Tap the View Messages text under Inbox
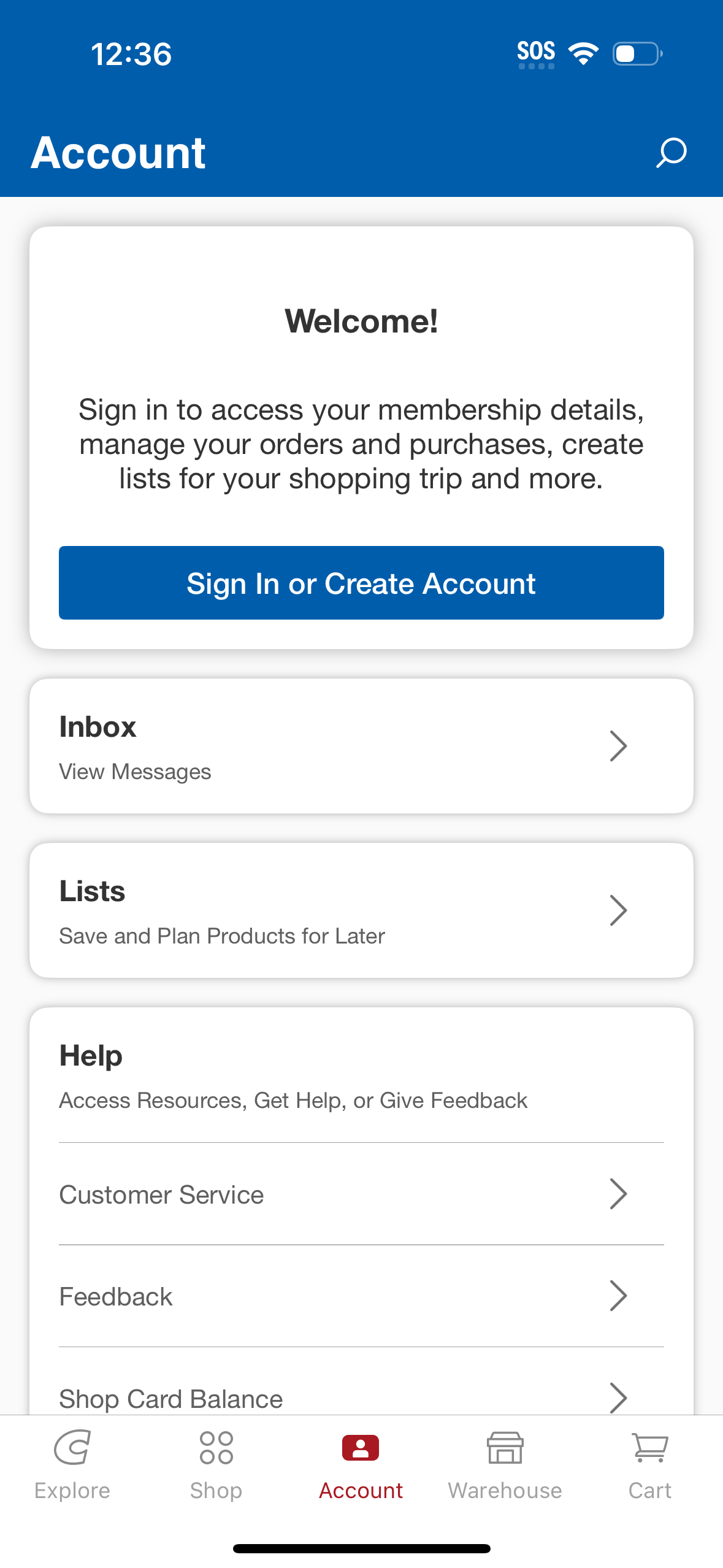The height and width of the screenshot is (1568, 723). 134,772
